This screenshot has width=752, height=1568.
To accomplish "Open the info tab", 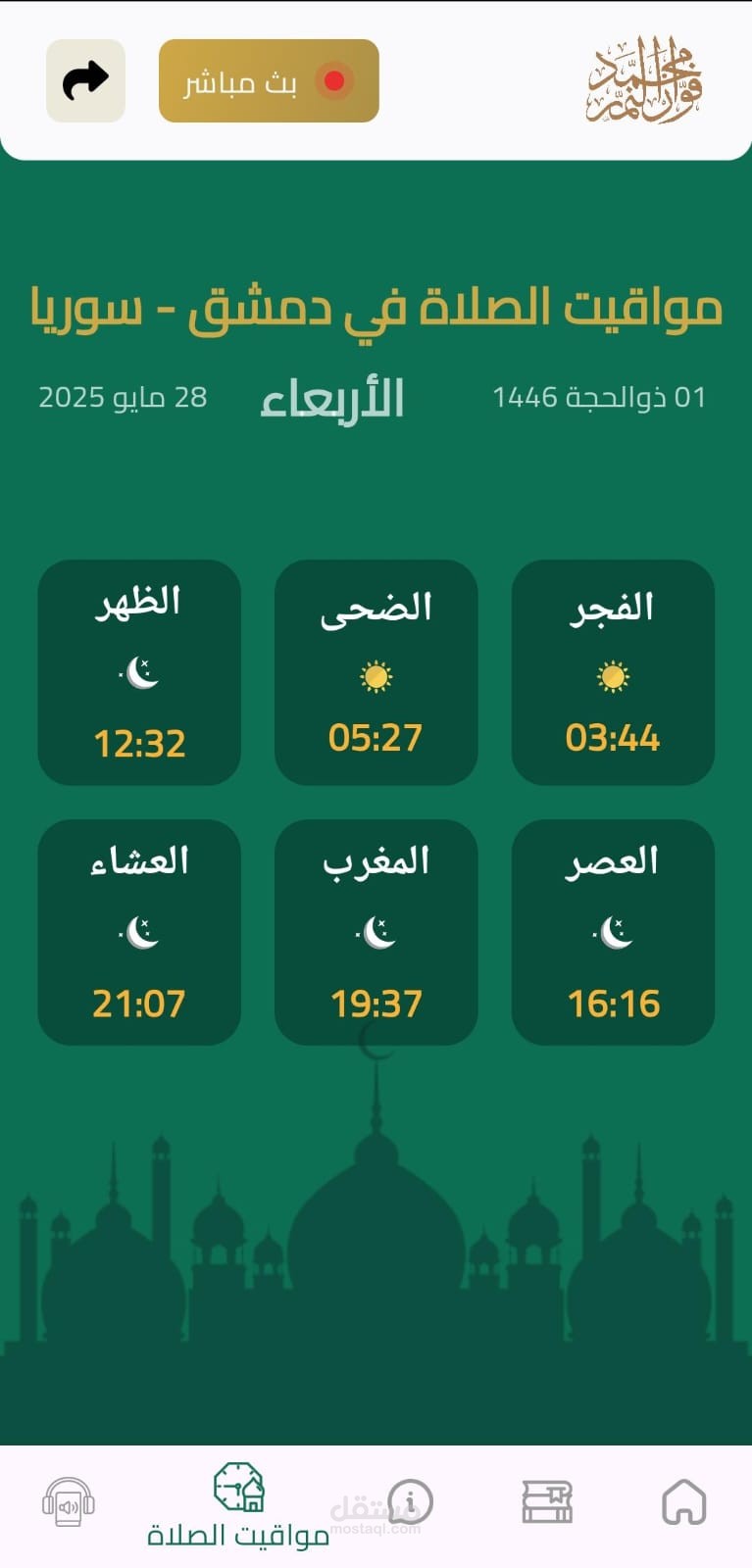I will [x=411, y=1500].
